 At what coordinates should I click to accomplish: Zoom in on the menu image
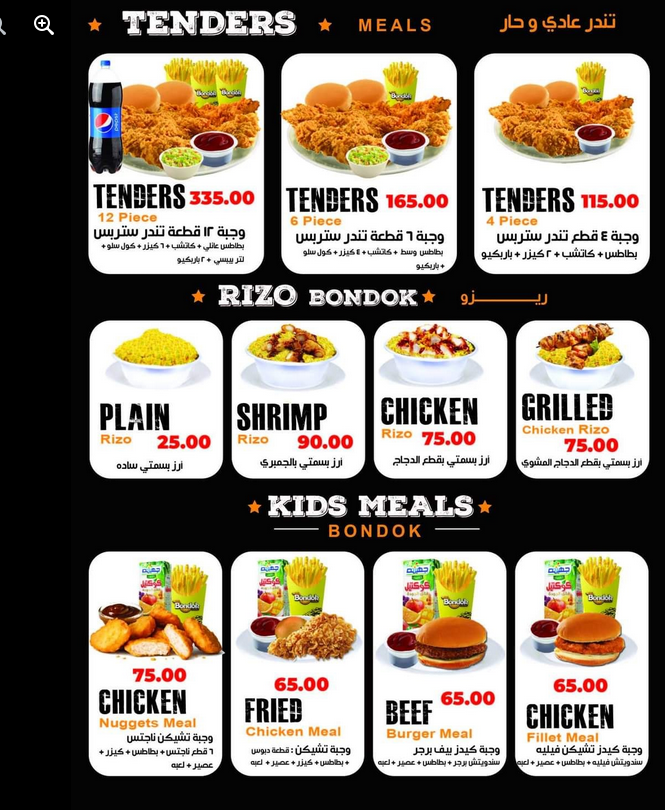44,25
